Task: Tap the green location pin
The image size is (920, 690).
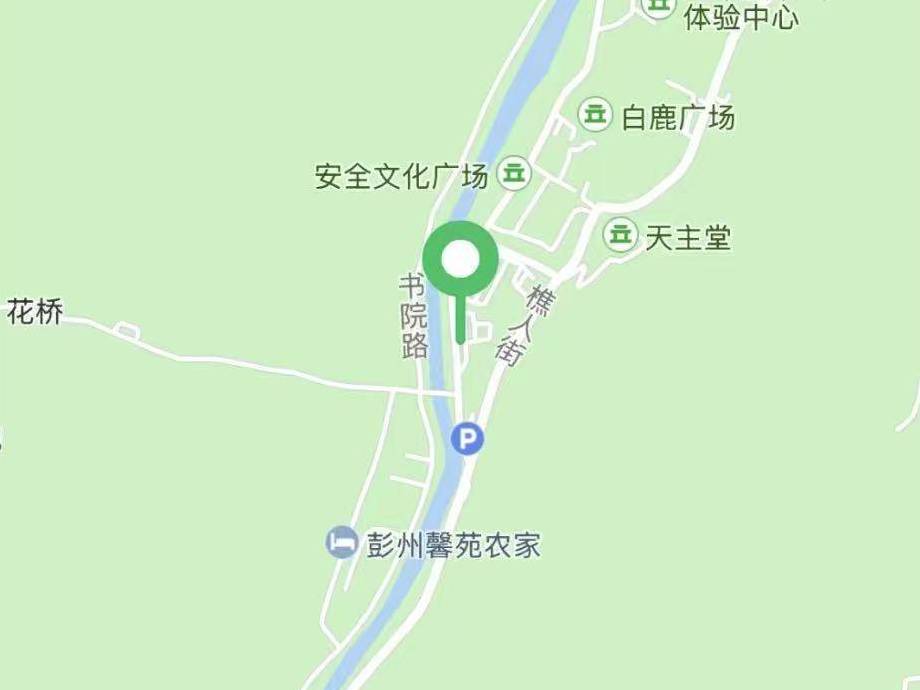Action: click(460, 261)
